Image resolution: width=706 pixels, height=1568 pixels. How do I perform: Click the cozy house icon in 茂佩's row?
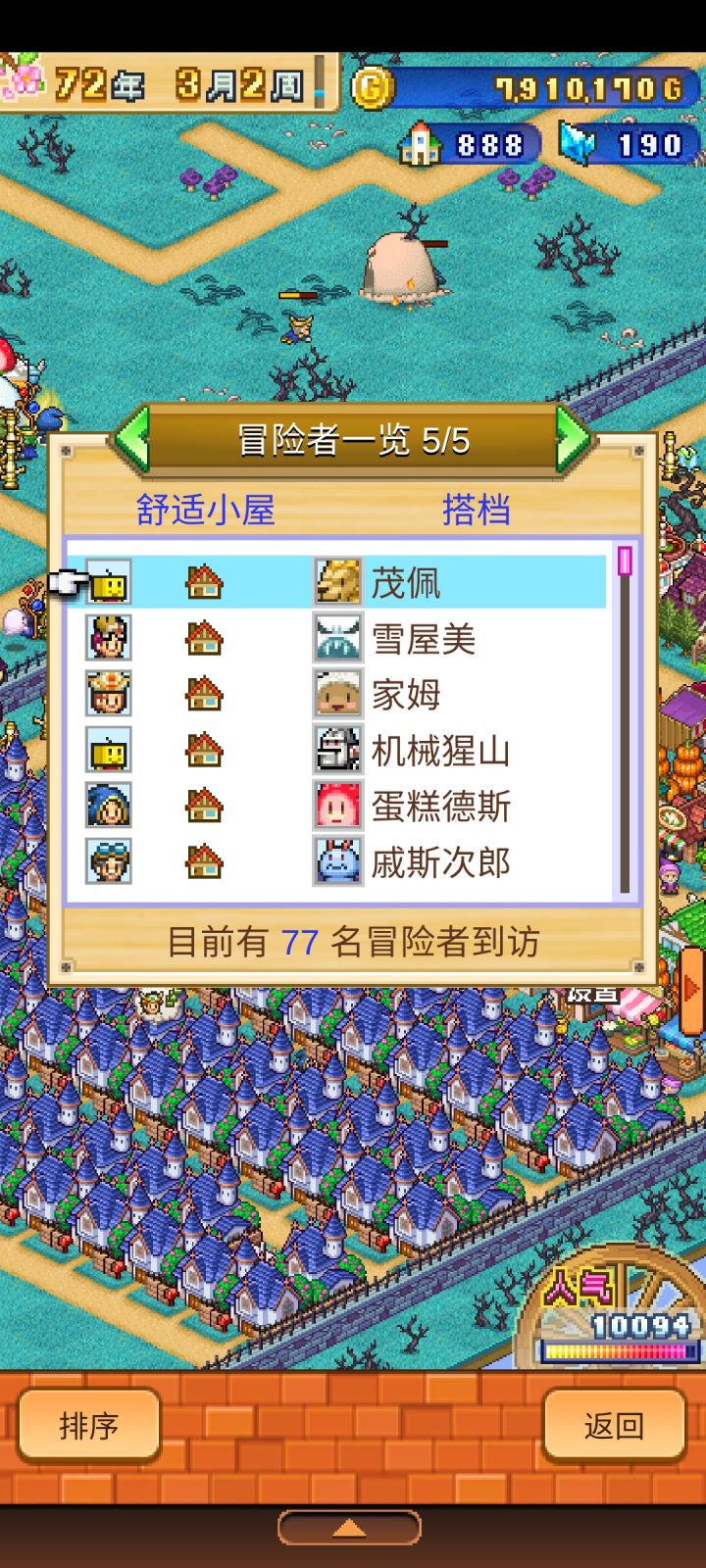coord(203,581)
